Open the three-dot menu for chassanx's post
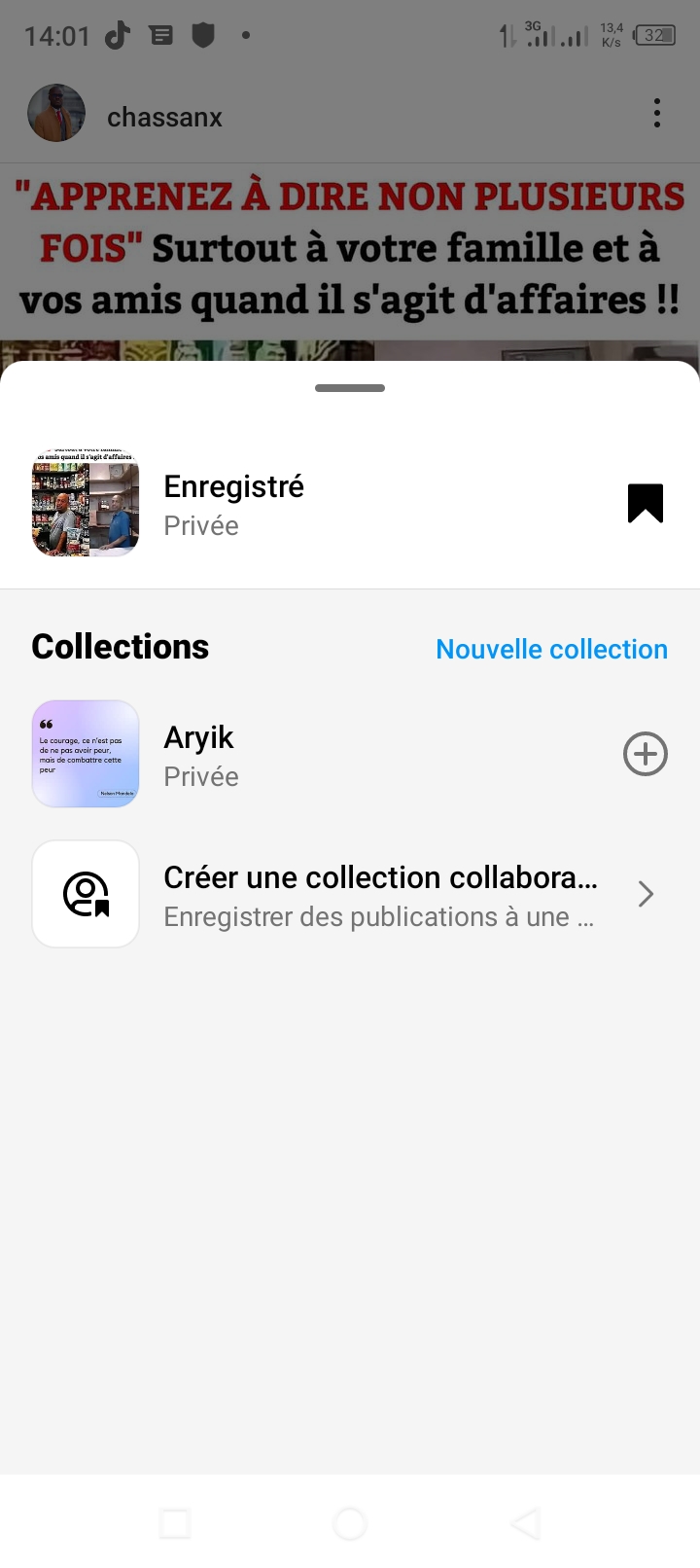This screenshot has height=1568, width=700. click(x=657, y=114)
